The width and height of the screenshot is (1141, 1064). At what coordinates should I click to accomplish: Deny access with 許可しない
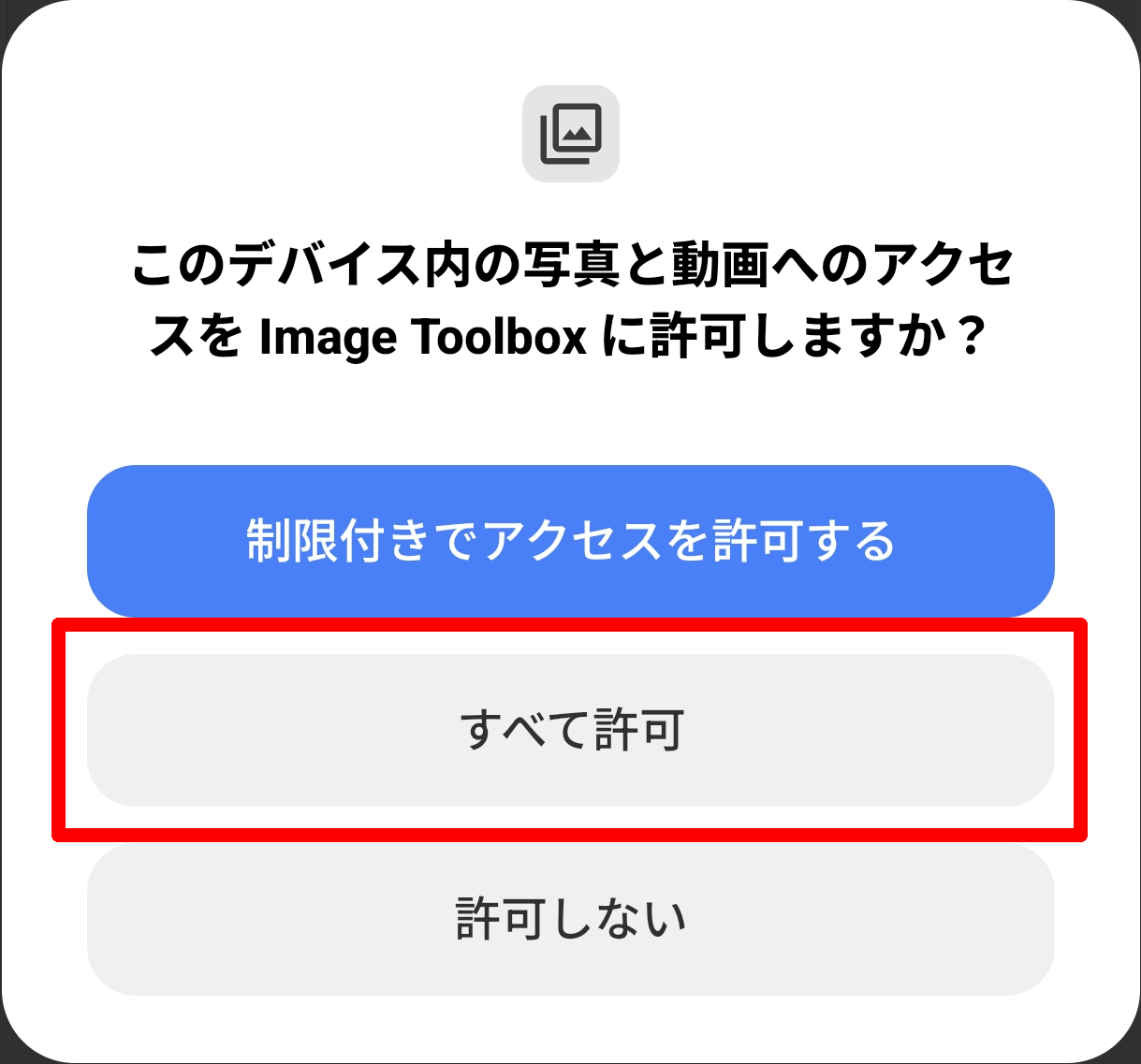570,920
